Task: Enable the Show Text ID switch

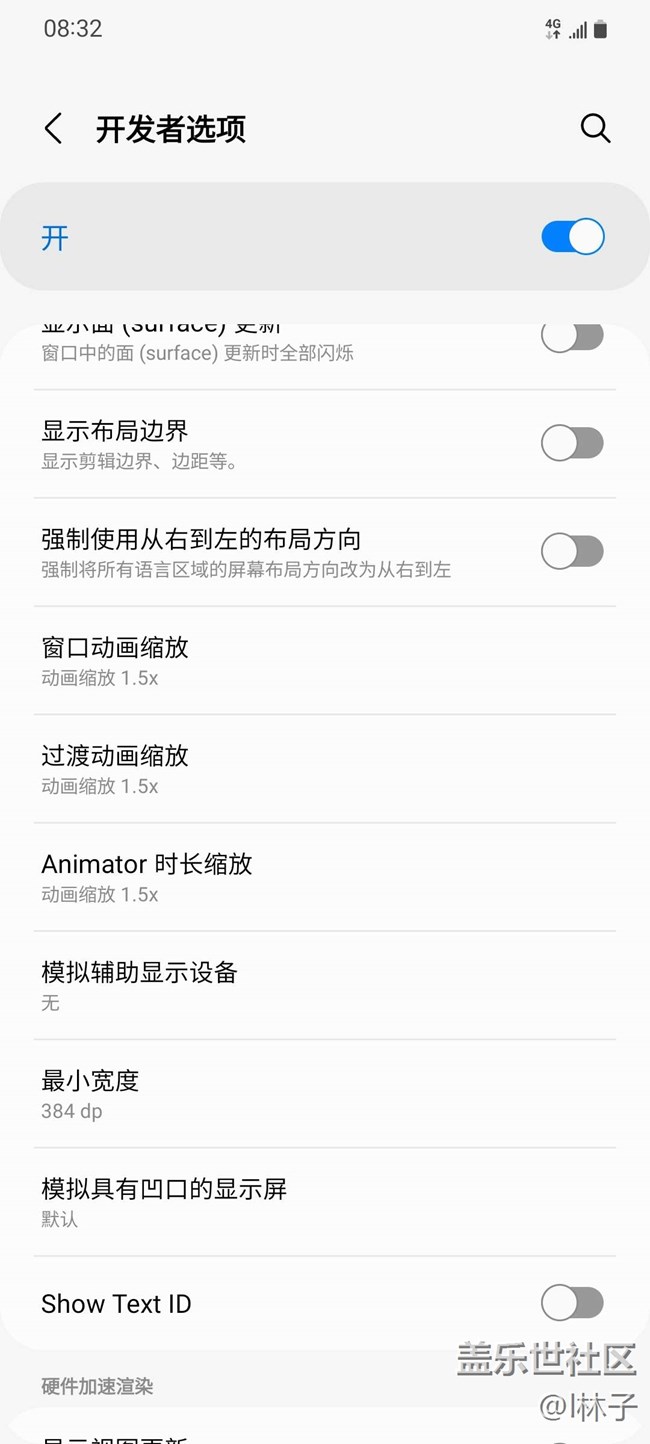Action: [572, 1303]
